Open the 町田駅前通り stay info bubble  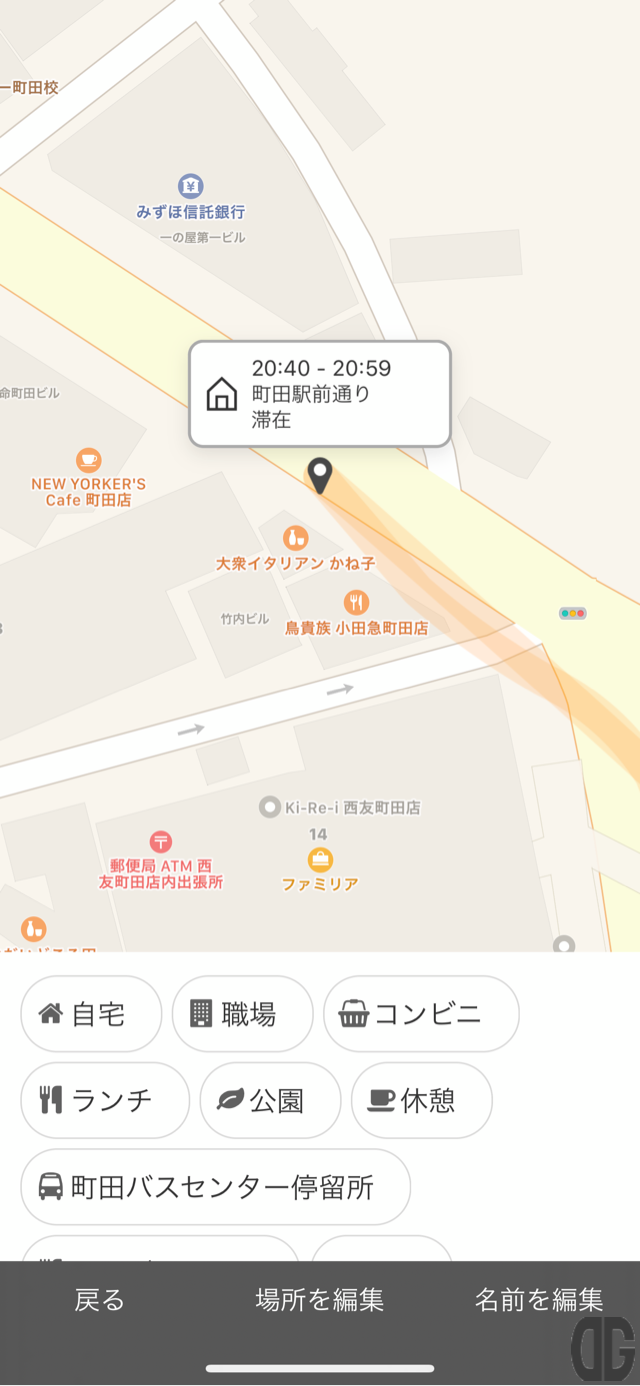pyautogui.click(x=320, y=393)
